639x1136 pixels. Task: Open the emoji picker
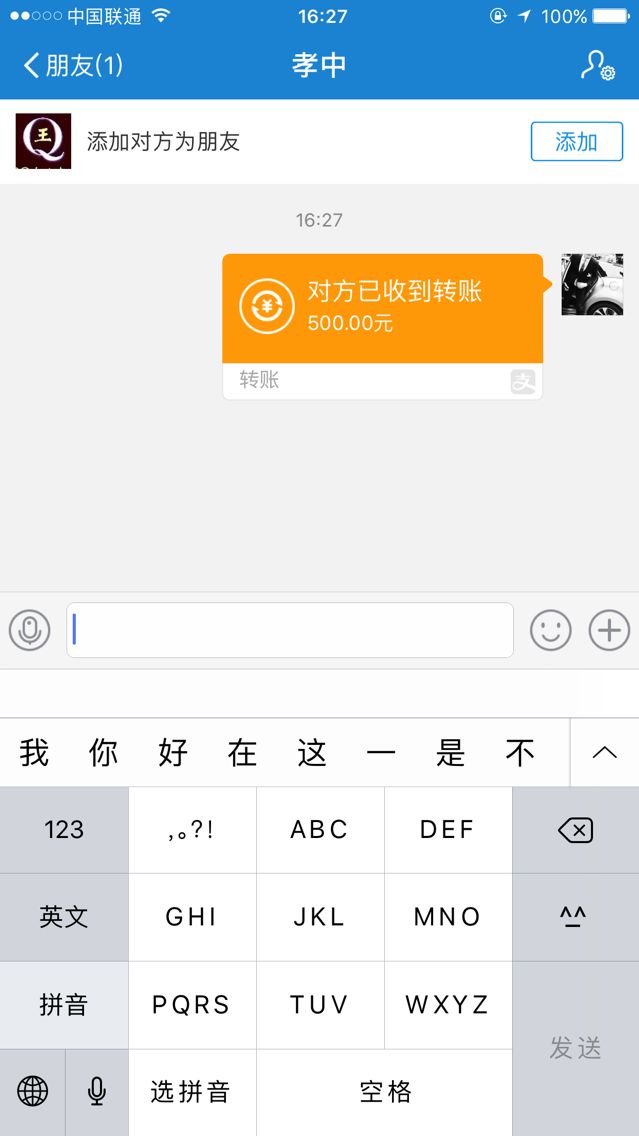(550, 630)
